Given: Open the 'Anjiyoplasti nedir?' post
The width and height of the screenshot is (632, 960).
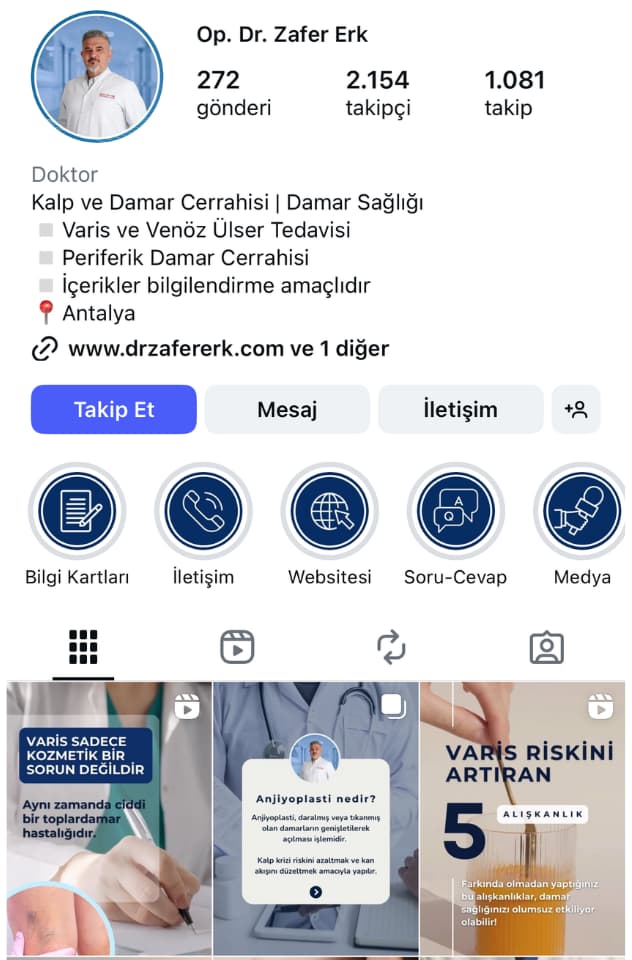Looking at the screenshot, I should tap(315, 820).
